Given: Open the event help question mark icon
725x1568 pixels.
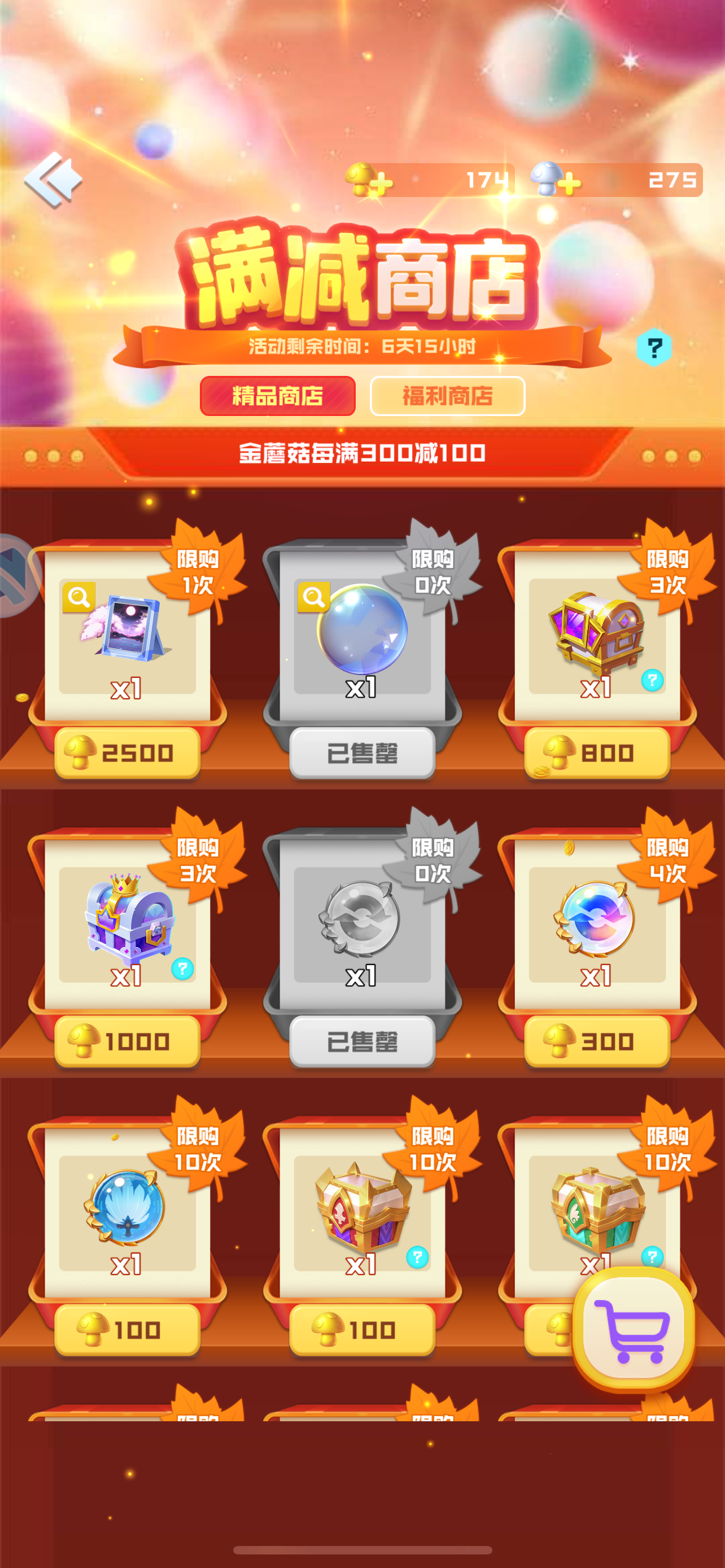Looking at the screenshot, I should pyautogui.click(x=654, y=348).
